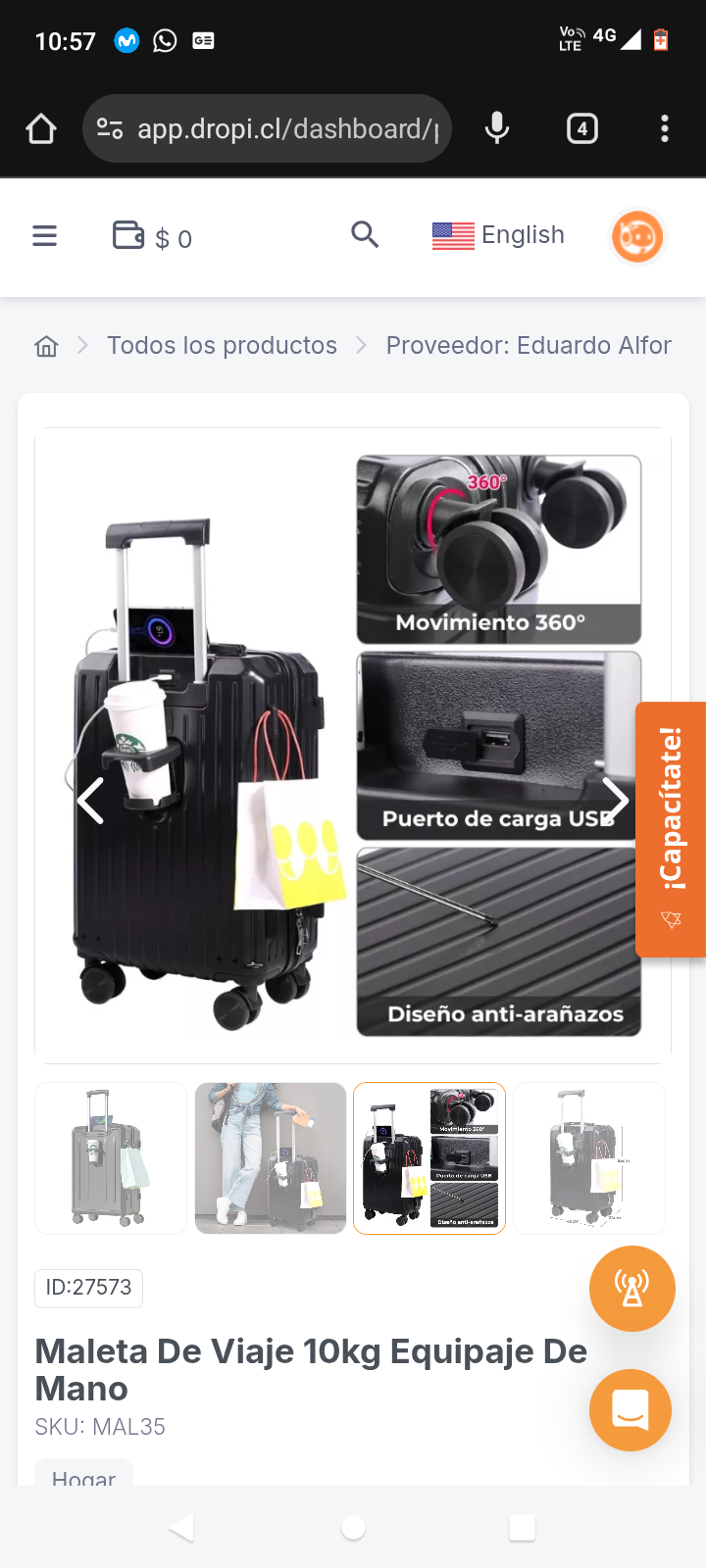706x1568 pixels.
Task: Click the Hogar category chip
Action: [83, 1476]
